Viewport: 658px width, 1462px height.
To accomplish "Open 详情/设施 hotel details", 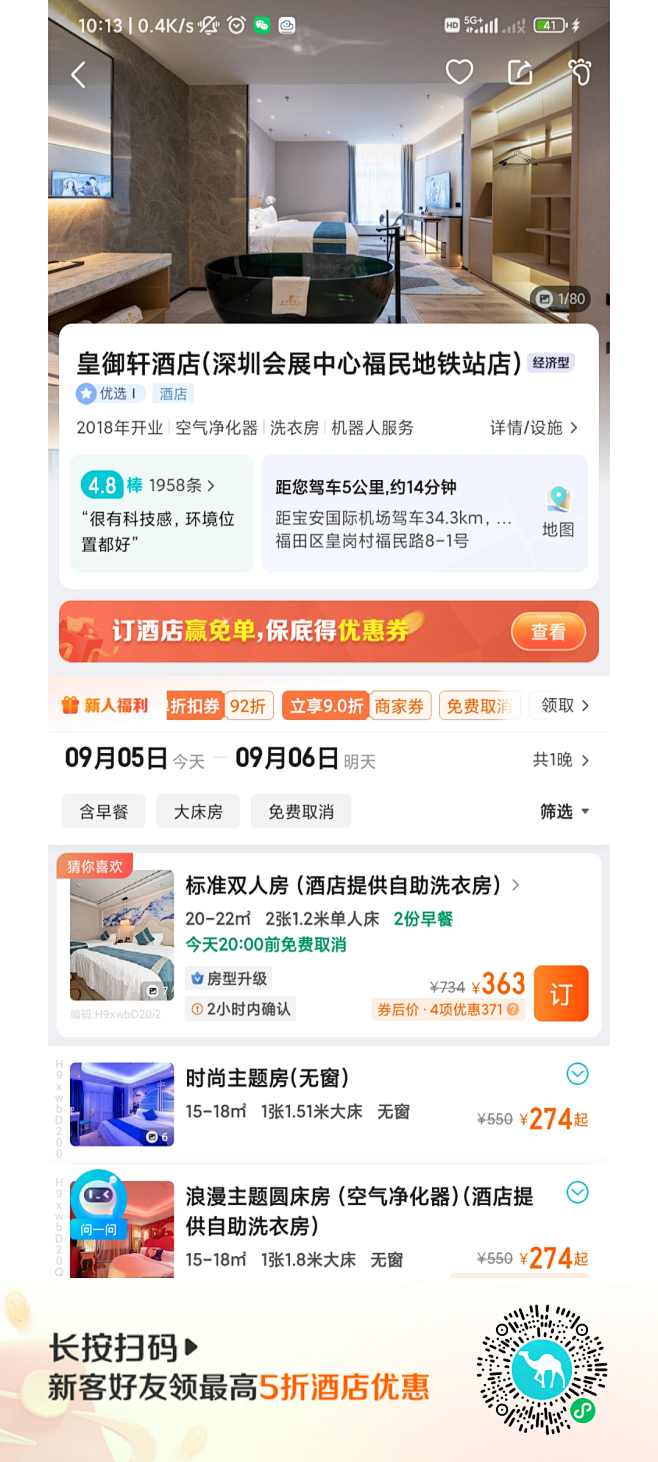I will click(534, 428).
